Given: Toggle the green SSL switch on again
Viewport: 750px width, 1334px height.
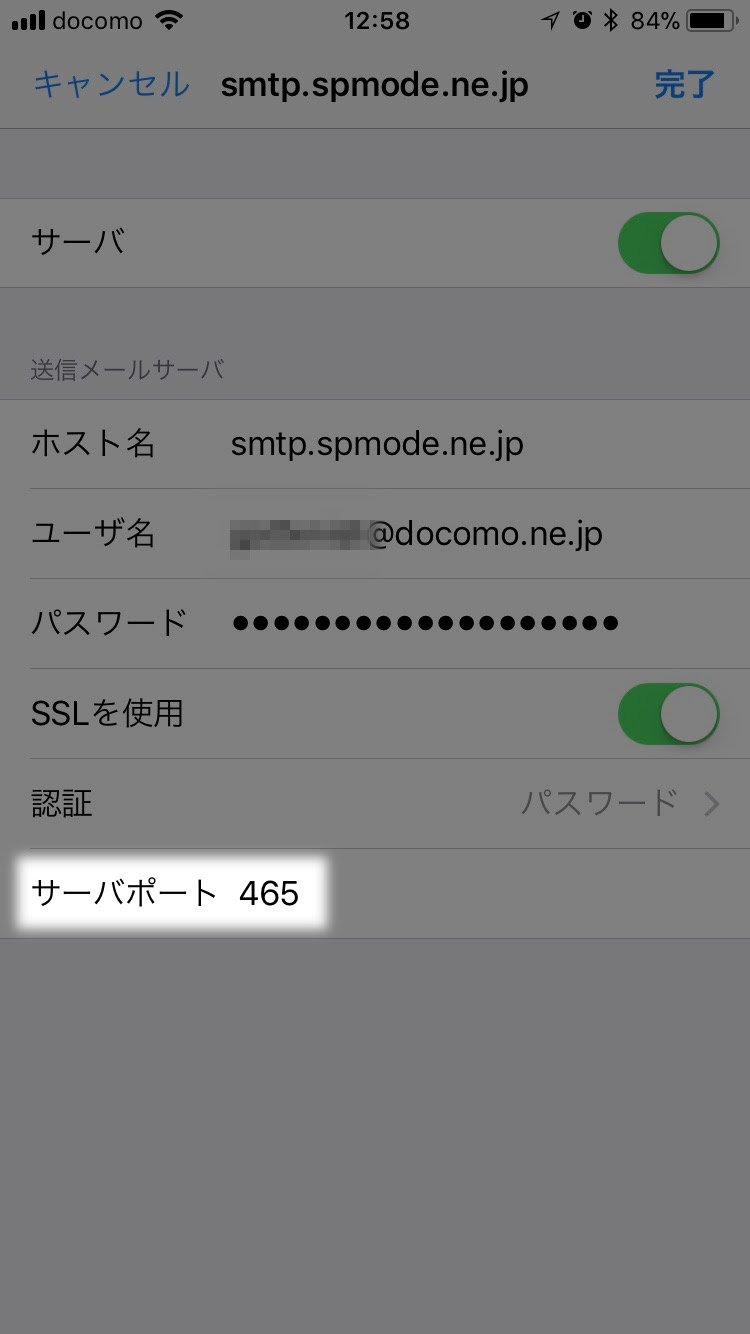Looking at the screenshot, I should (667, 713).
